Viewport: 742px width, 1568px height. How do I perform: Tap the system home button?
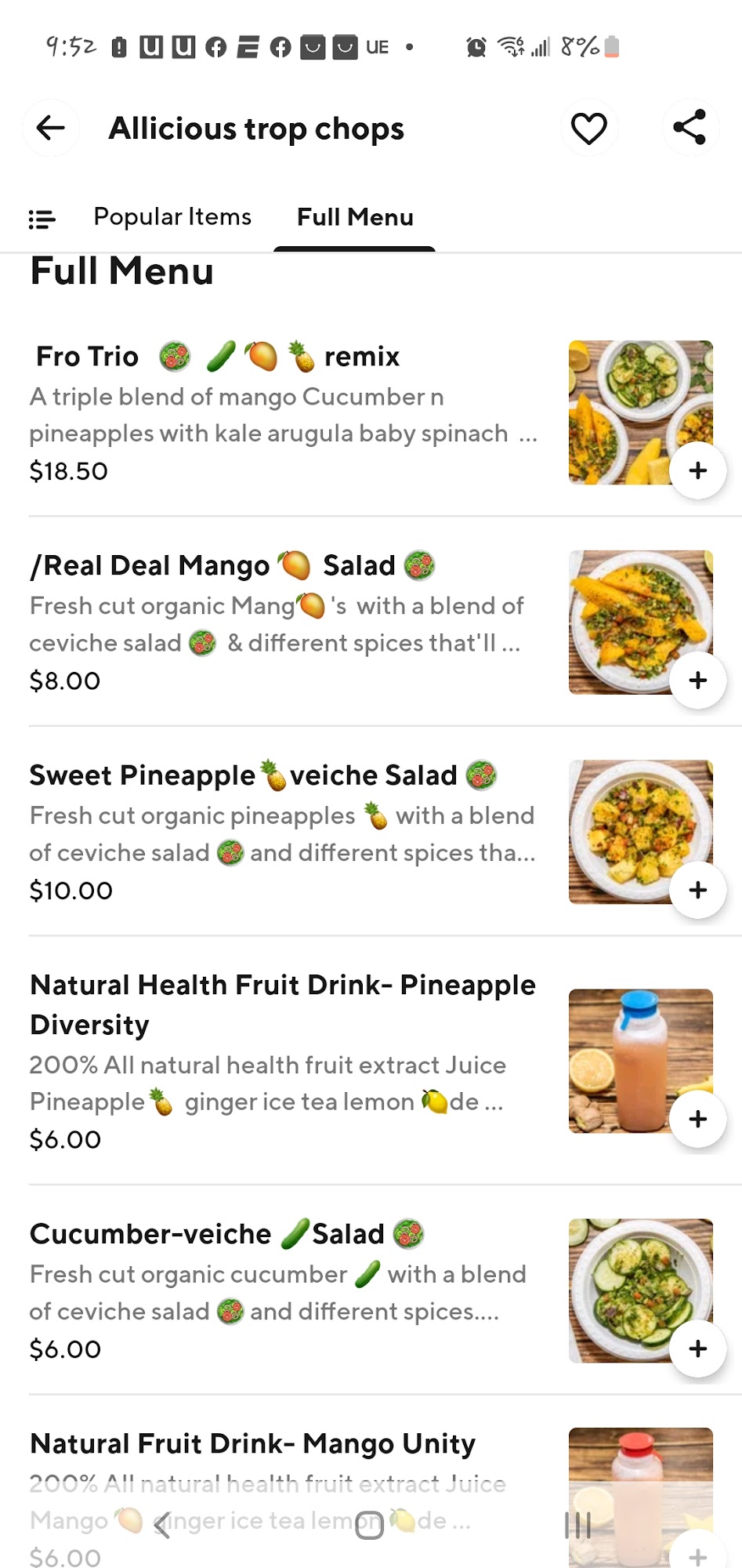point(370,1525)
